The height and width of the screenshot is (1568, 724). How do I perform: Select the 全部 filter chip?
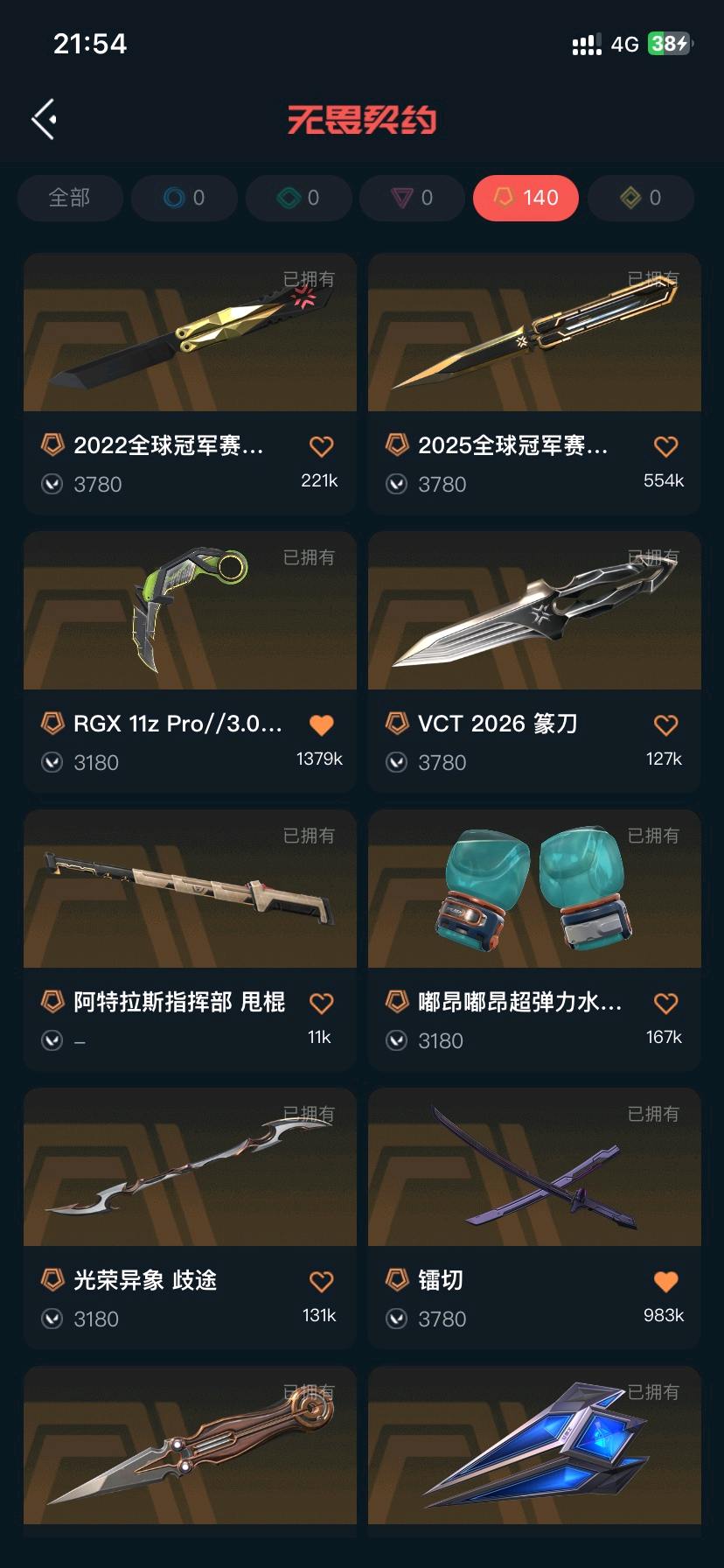tap(70, 198)
